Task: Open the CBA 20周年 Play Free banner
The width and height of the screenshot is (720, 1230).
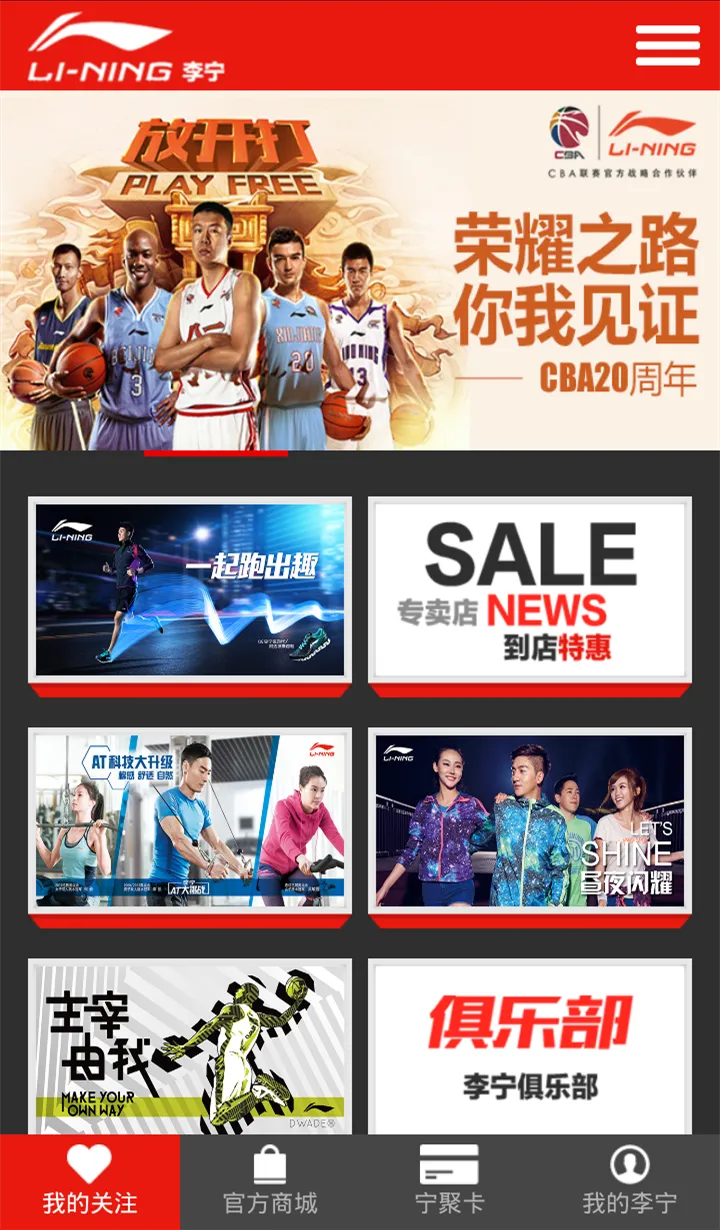Action: pyautogui.click(x=360, y=270)
